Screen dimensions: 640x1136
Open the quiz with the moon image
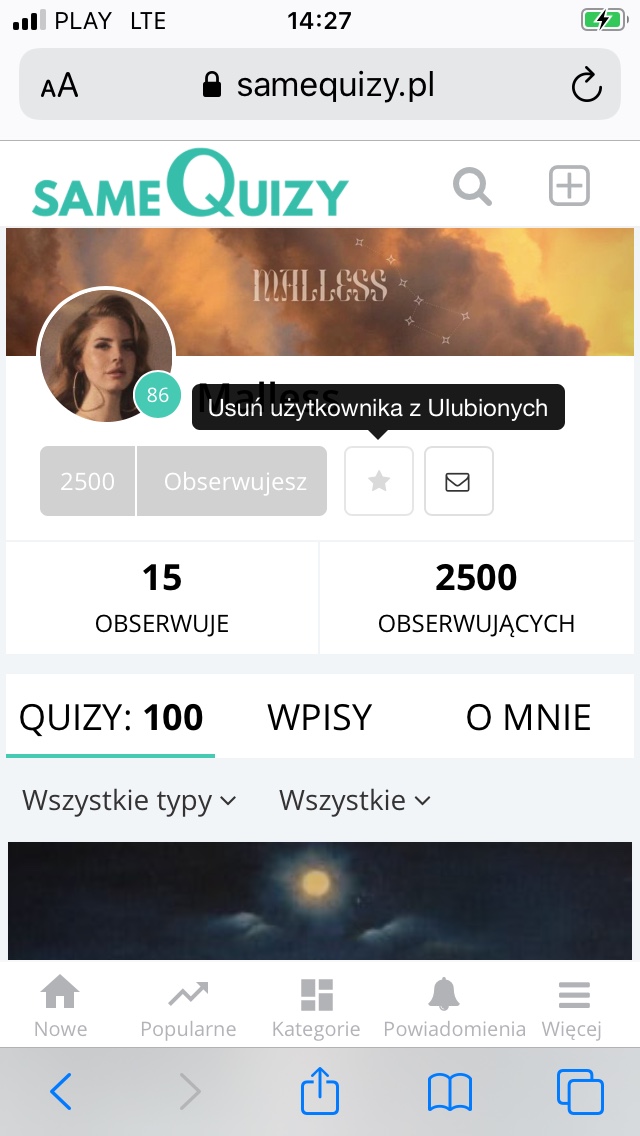coord(320,901)
